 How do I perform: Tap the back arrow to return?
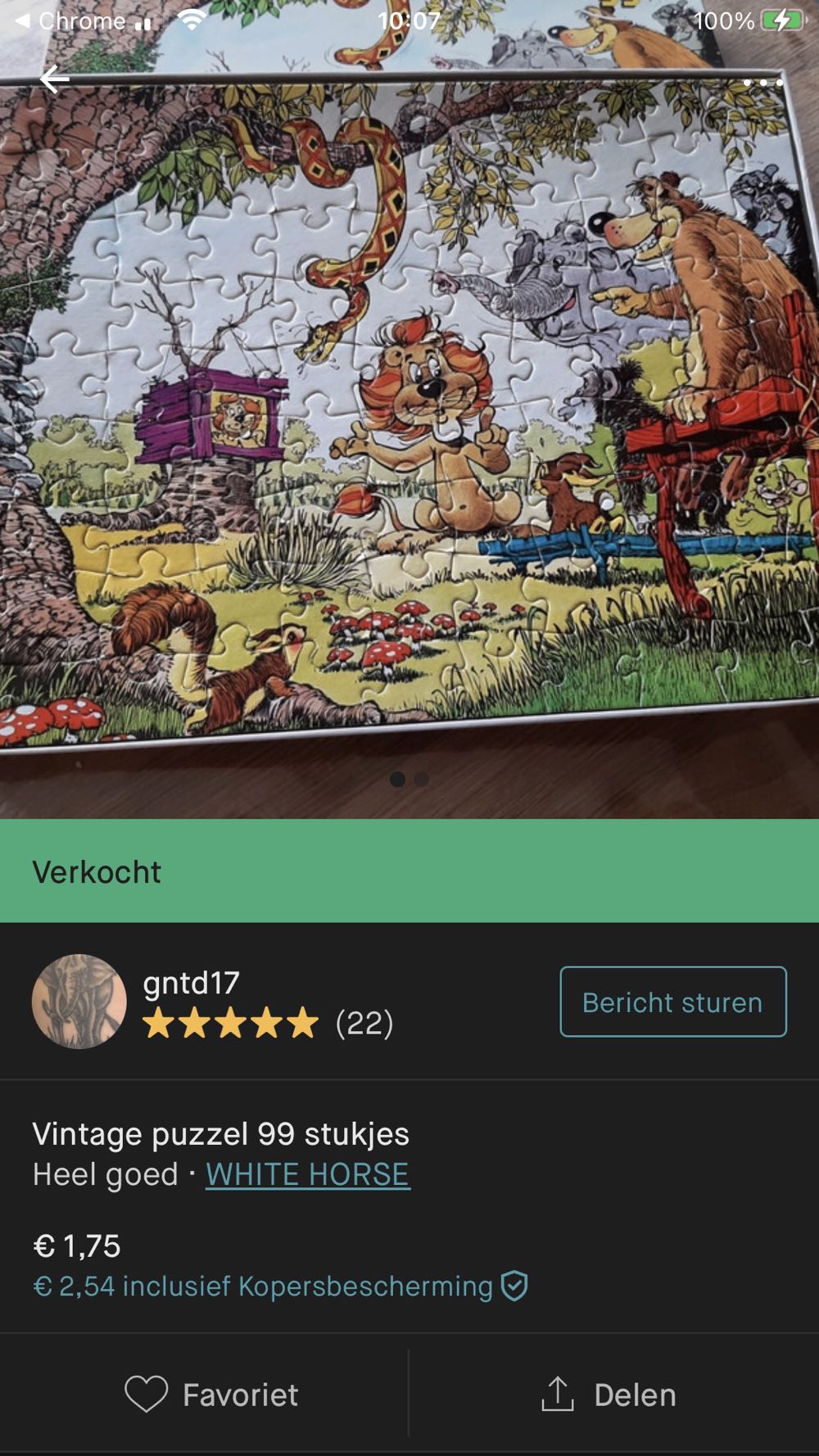pos(54,79)
